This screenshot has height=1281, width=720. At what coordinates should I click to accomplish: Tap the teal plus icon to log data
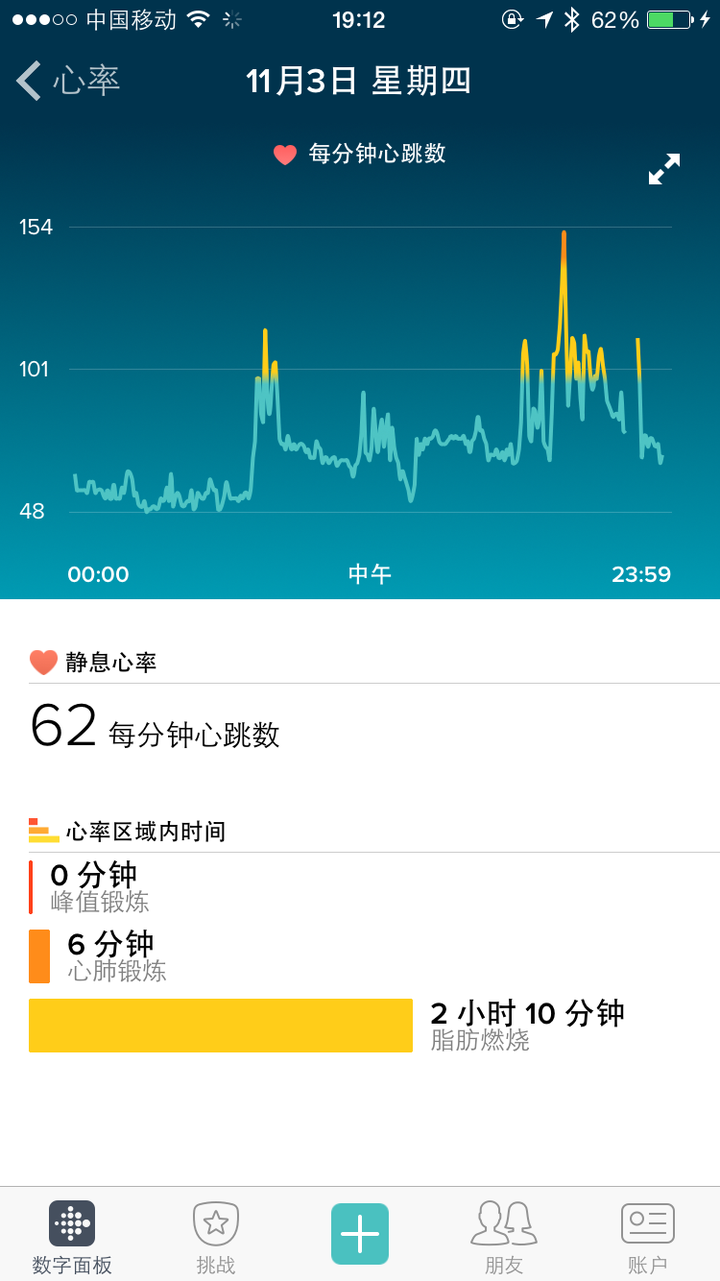click(x=359, y=1233)
